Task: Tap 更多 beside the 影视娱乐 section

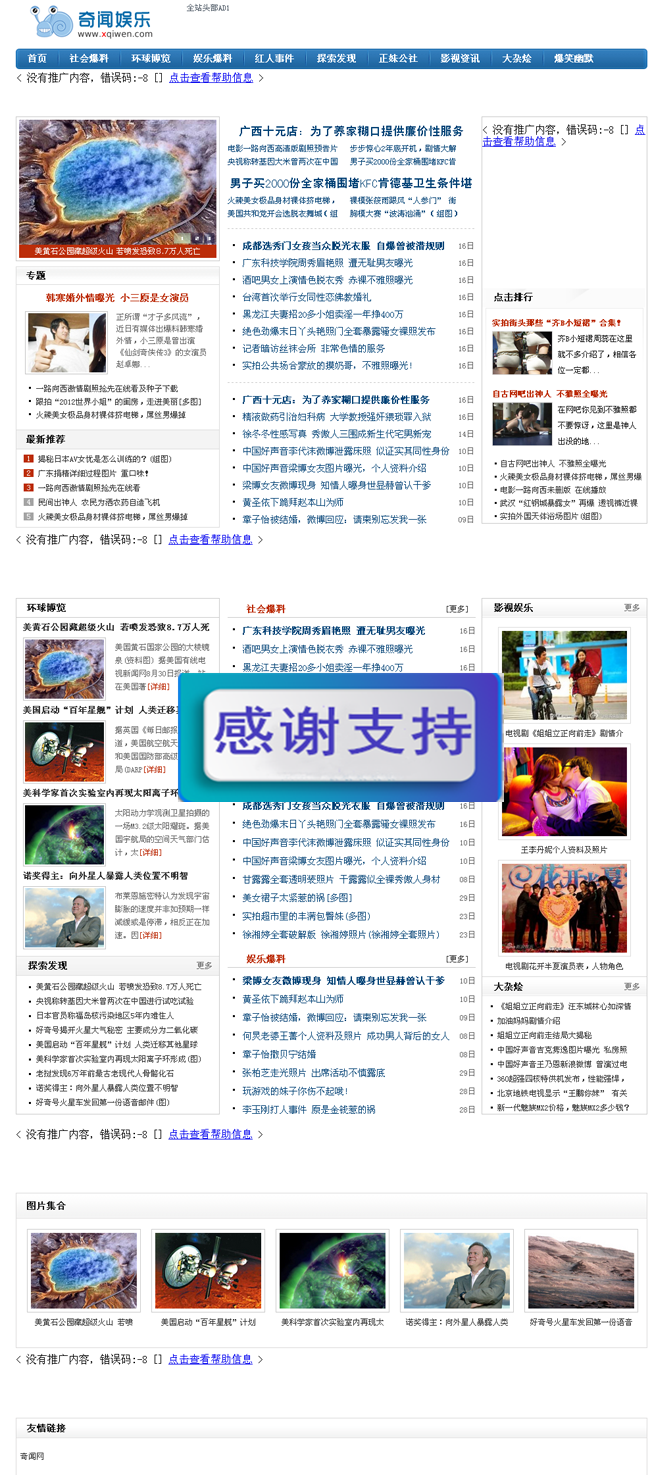Action: (x=632, y=607)
